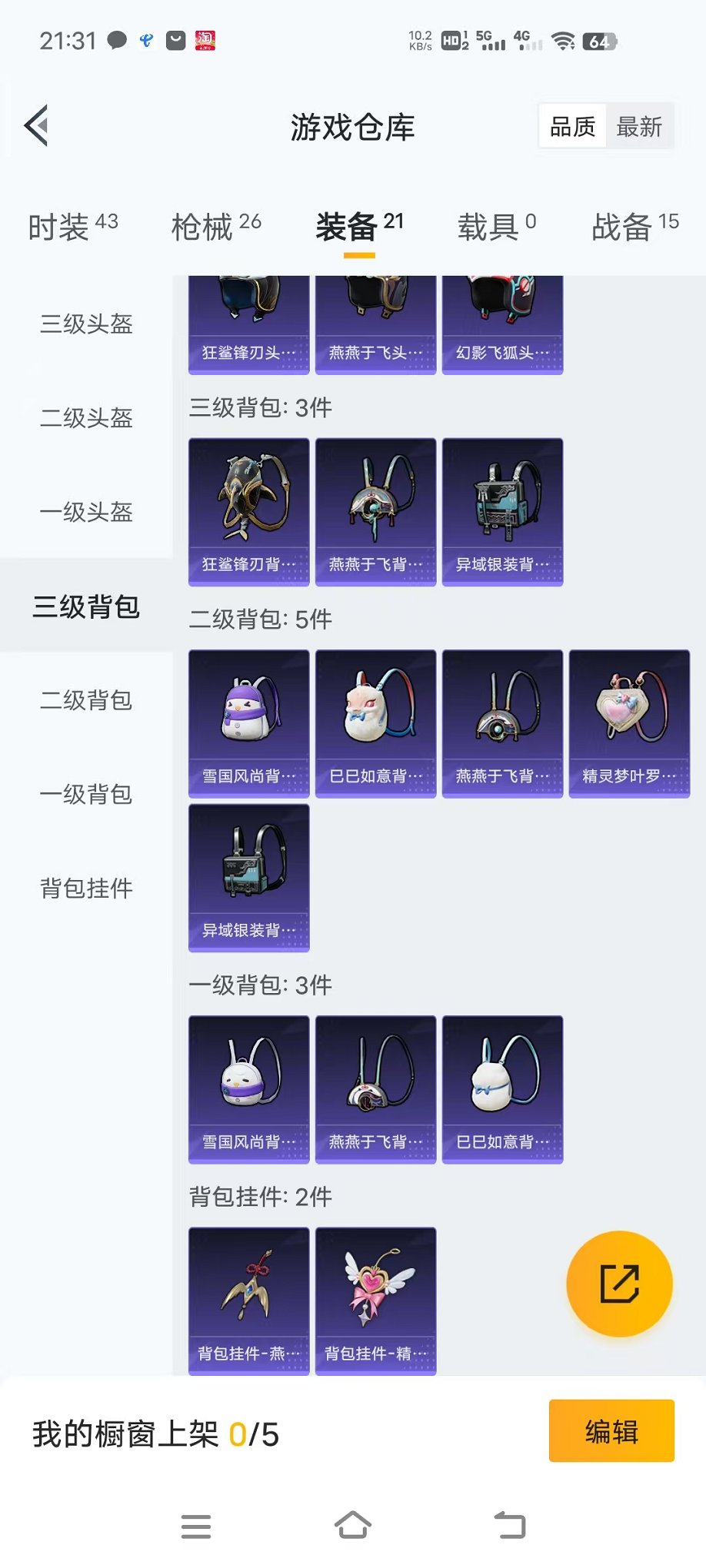
Task: Sort the warehouse by 品质
Action: pos(572,127)
